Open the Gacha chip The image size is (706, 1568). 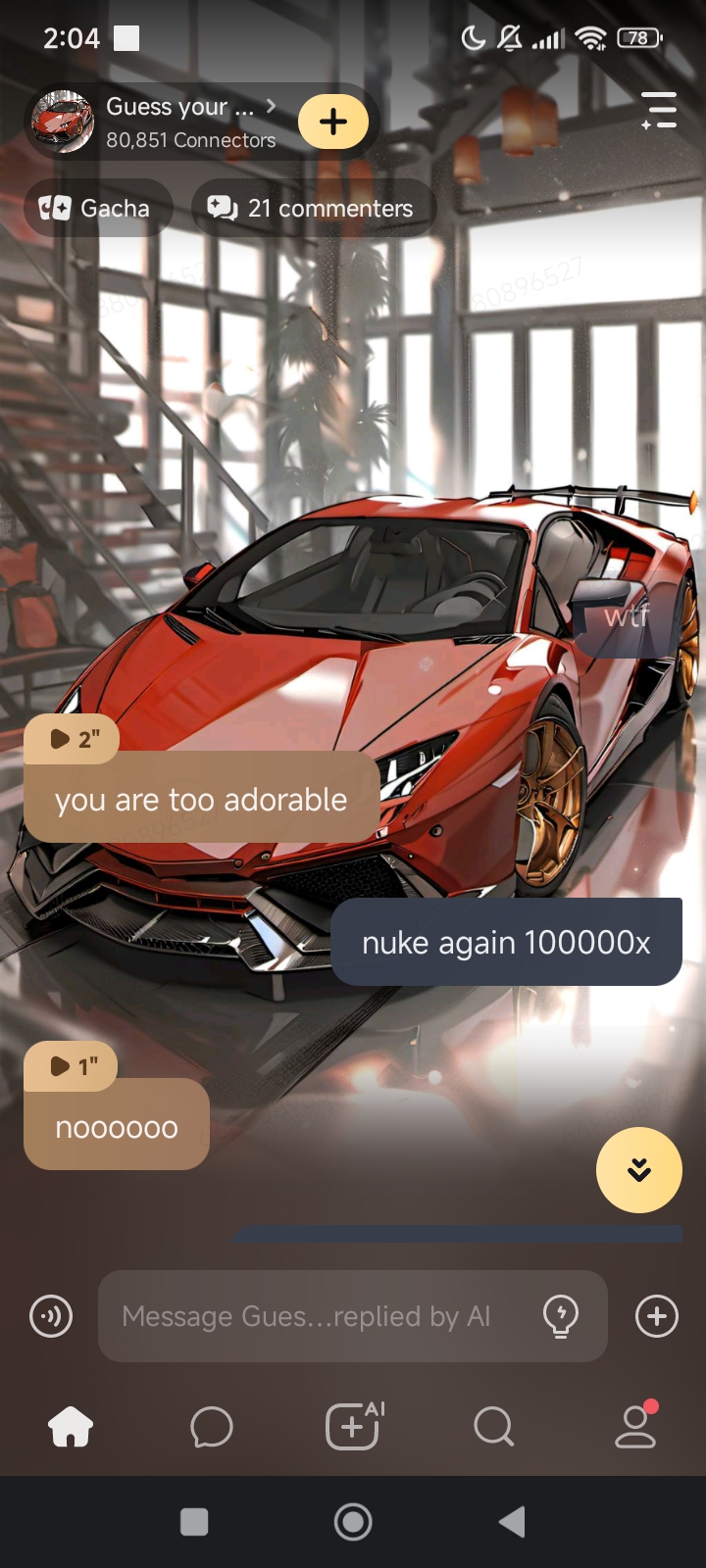(x=97, y=208)
